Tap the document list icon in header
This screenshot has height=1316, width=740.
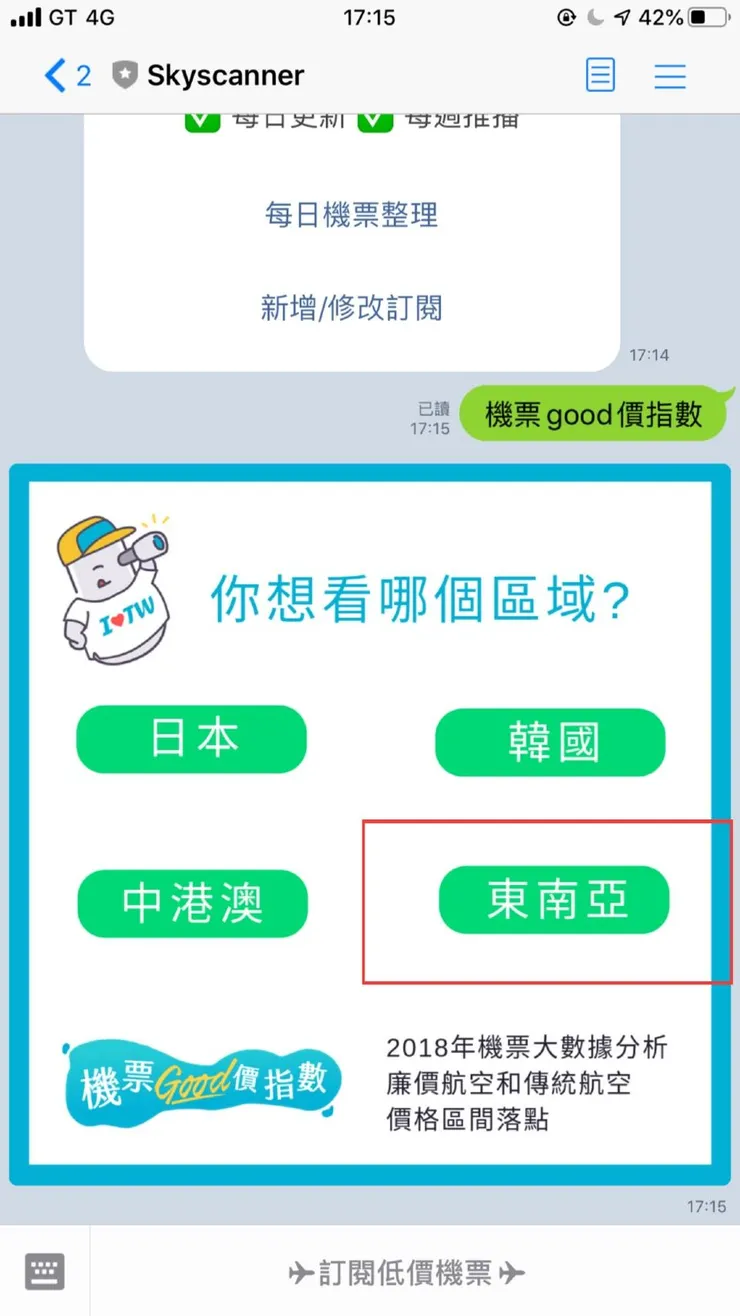pos(600,75)
